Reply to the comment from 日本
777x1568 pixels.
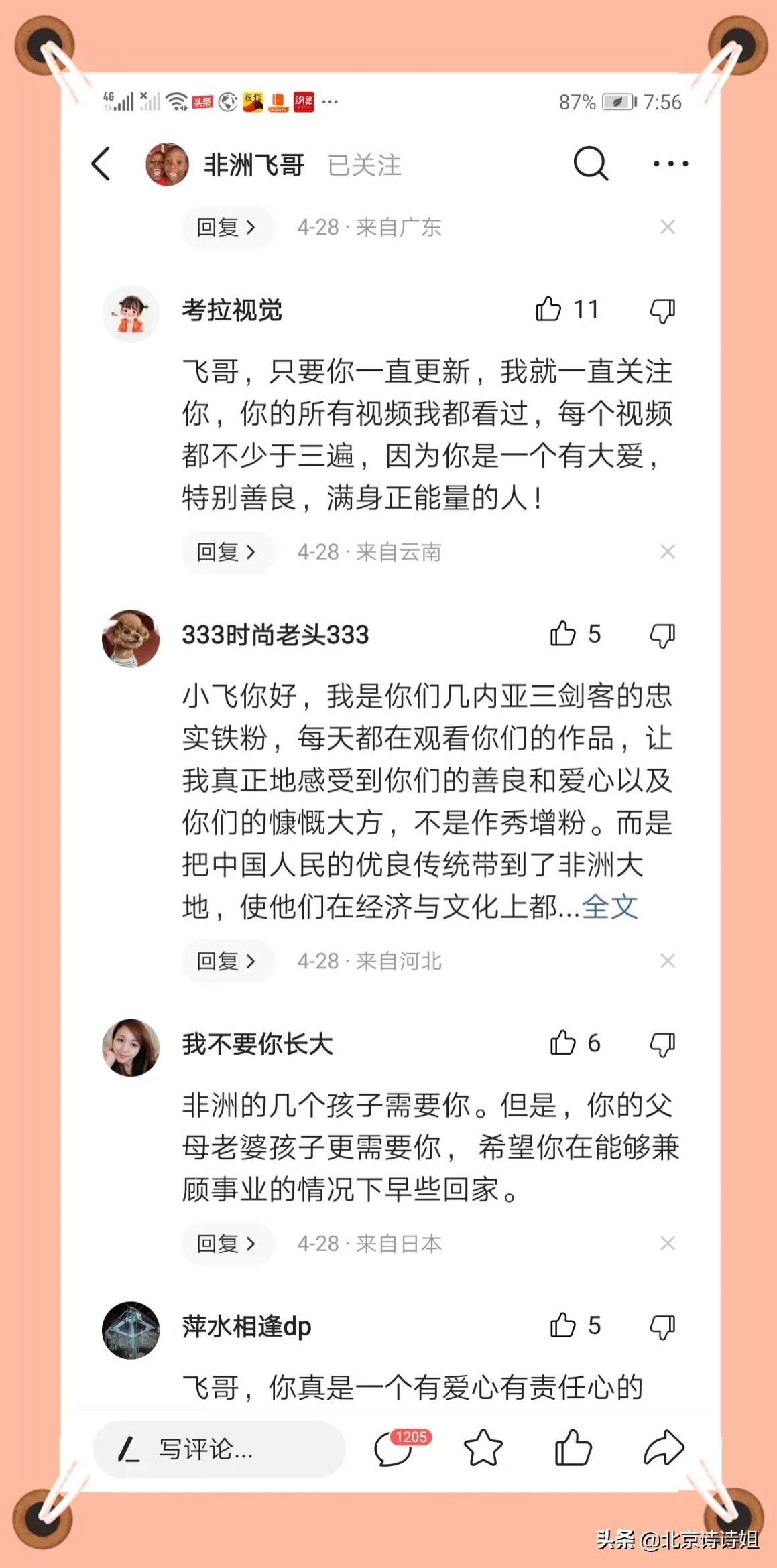coord(228,1244)
